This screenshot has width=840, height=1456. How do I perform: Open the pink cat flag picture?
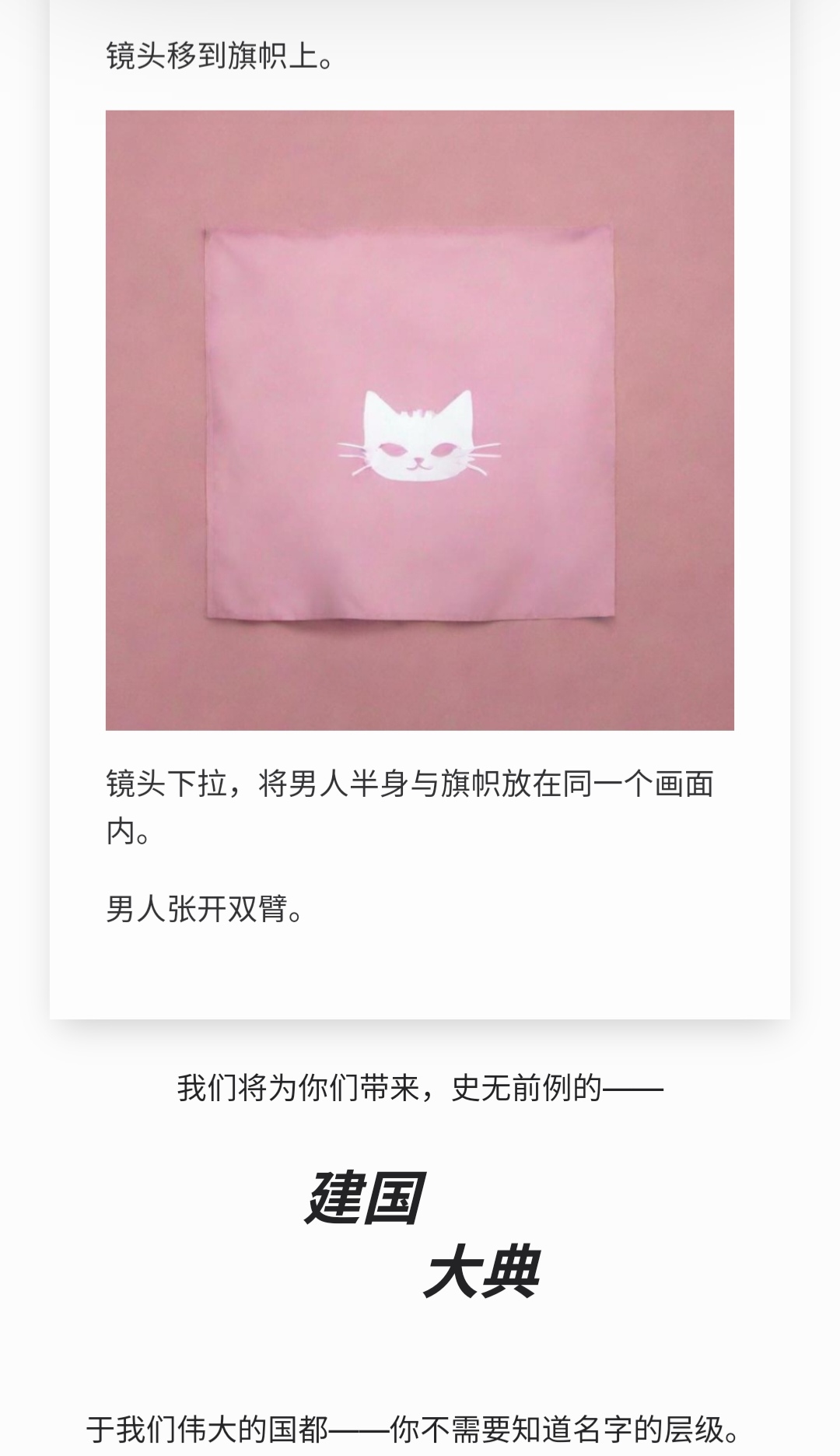click(x=420, y=420)
